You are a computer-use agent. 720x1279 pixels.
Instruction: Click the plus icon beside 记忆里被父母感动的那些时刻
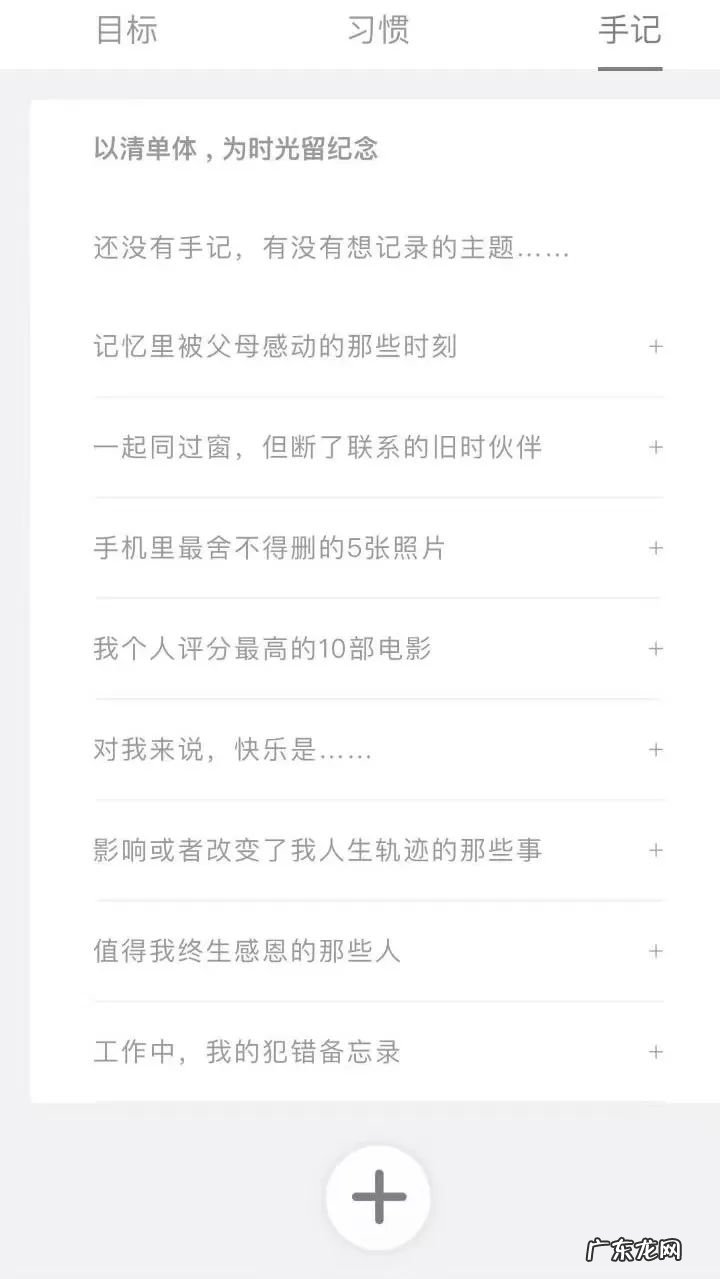click(x=656, y=347)
